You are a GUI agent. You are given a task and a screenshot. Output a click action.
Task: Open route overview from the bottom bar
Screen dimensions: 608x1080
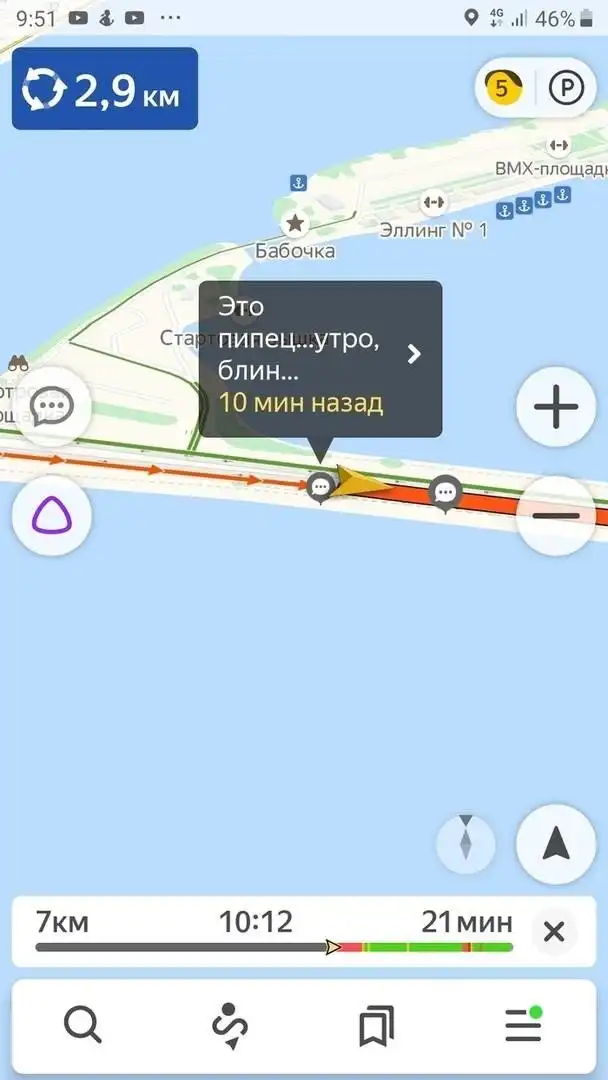[230, 1024]
